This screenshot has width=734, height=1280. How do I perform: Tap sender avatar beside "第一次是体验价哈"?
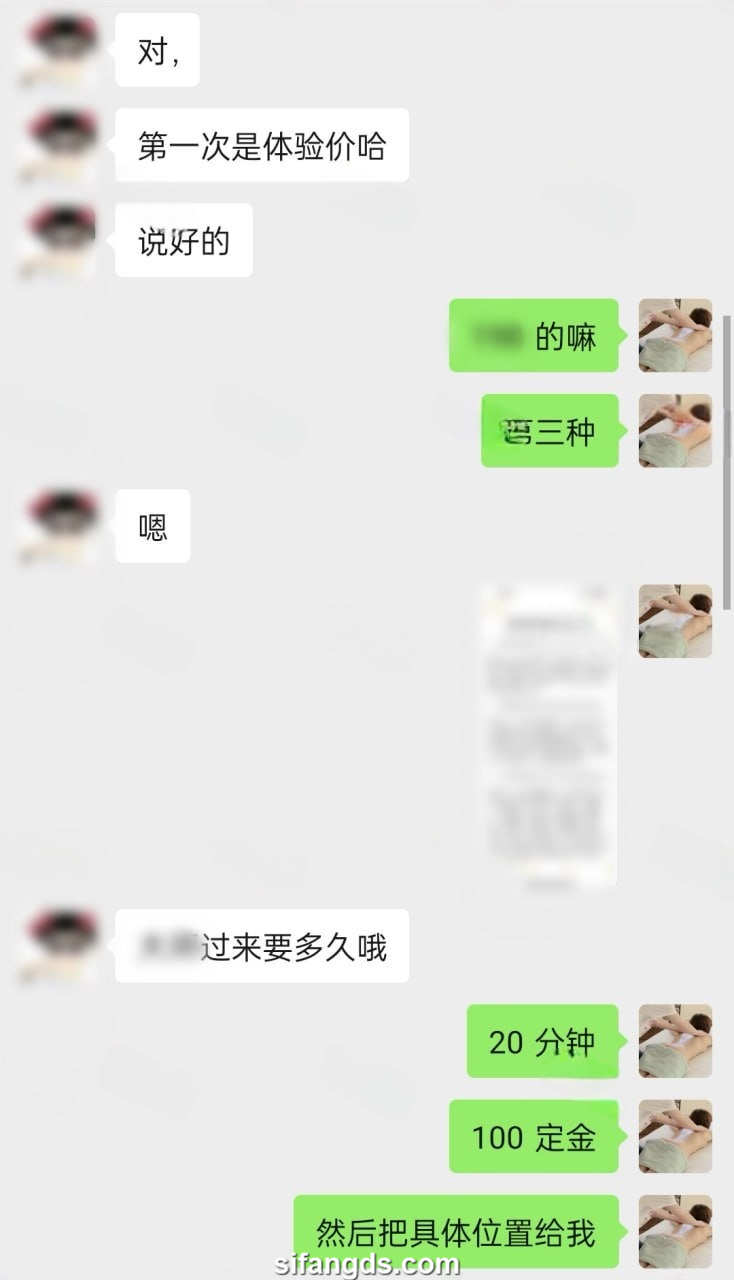click(59, 146)
